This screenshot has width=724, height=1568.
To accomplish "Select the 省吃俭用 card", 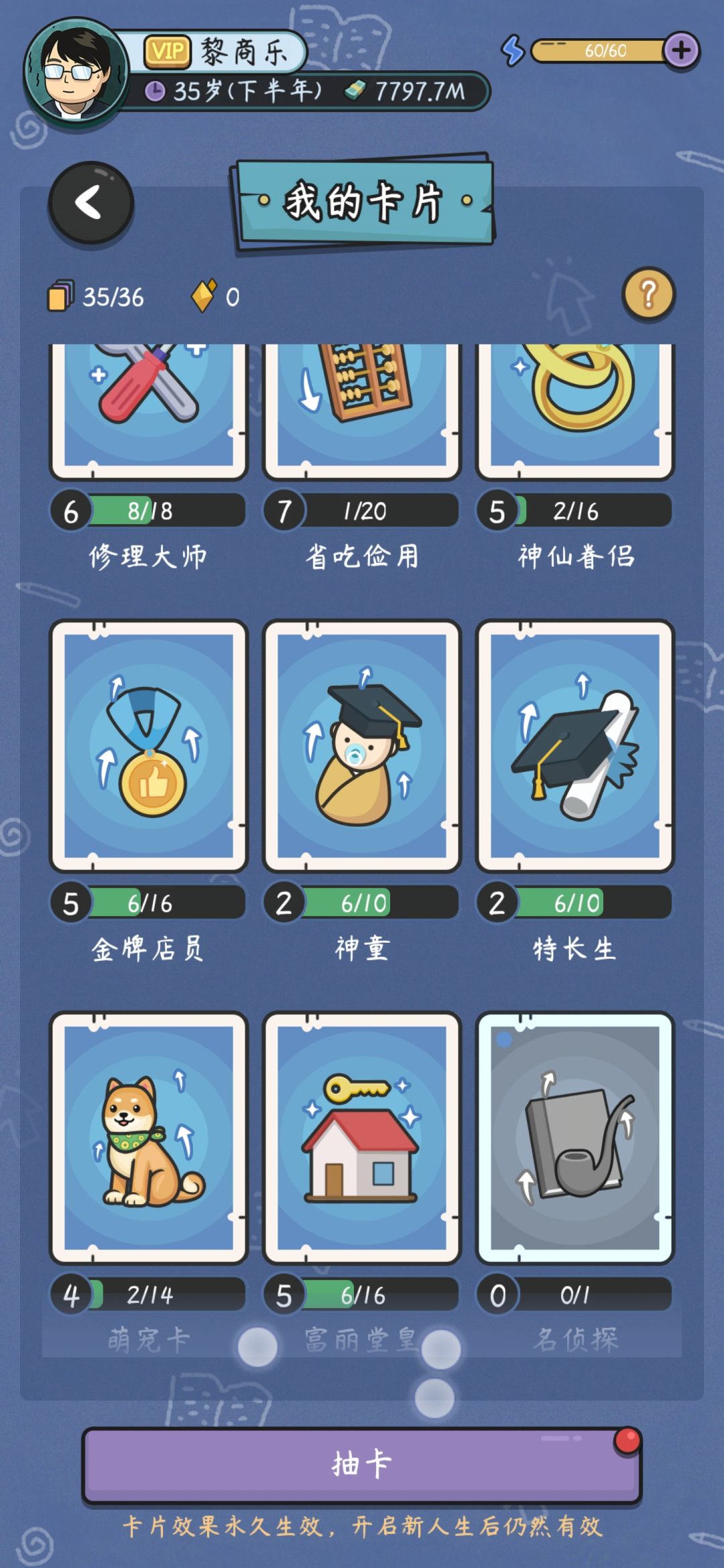I will click(x=362, y=409).
